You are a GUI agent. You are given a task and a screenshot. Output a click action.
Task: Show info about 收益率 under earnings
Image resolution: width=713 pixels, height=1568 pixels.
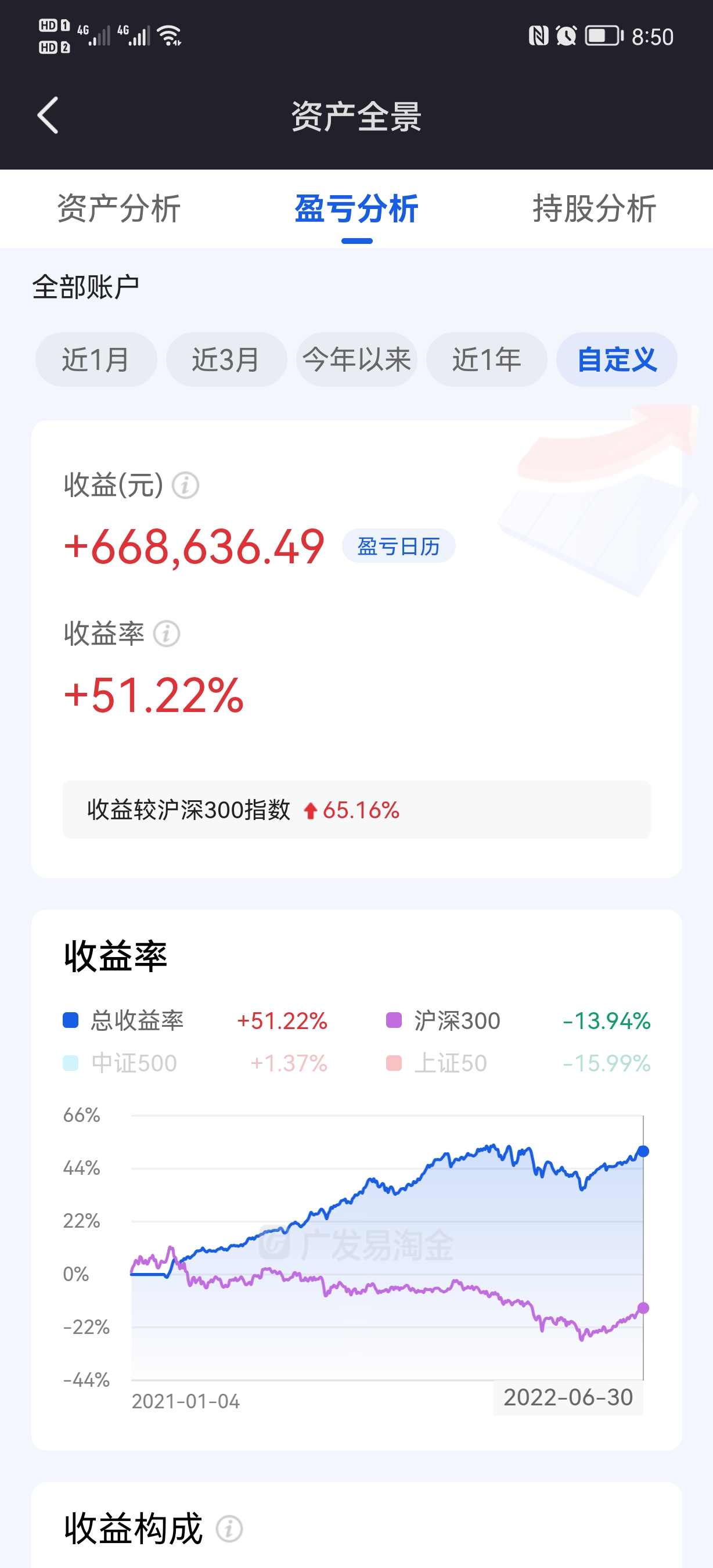click(x=166, y=634)
